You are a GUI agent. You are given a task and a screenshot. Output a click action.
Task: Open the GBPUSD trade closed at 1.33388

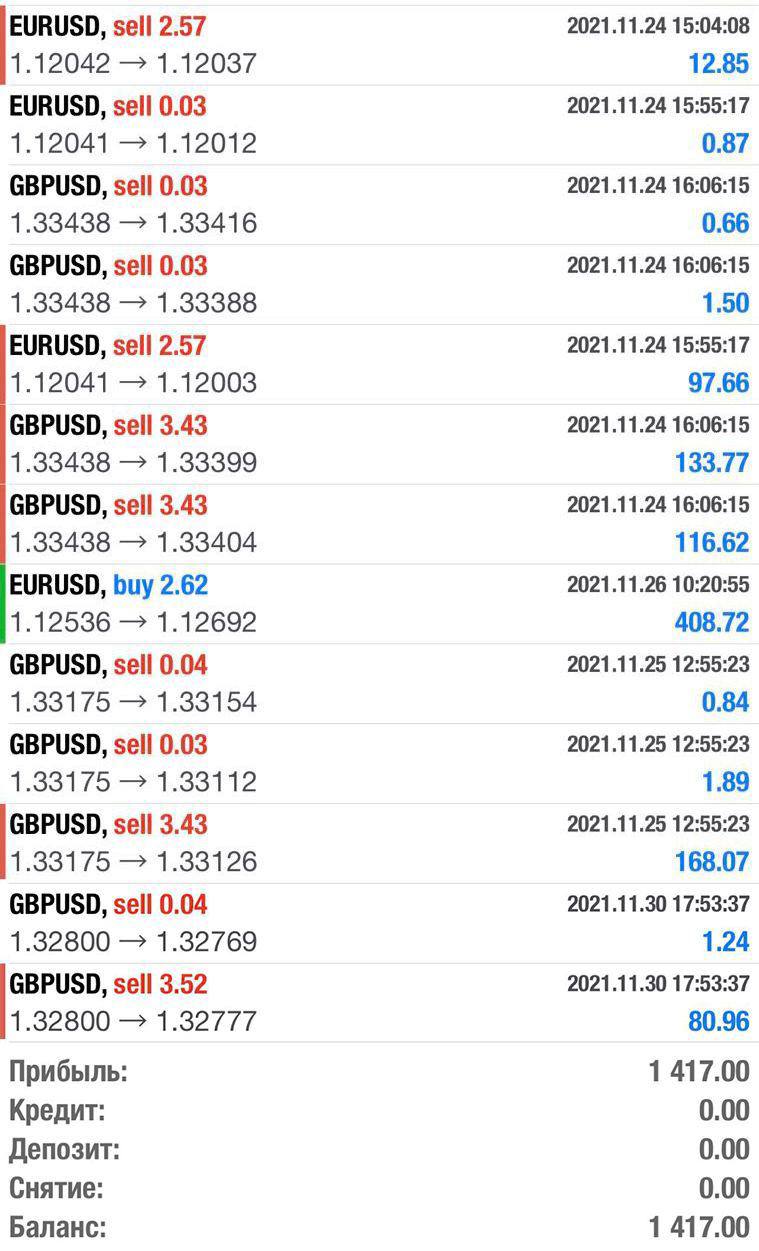[379, 285]
